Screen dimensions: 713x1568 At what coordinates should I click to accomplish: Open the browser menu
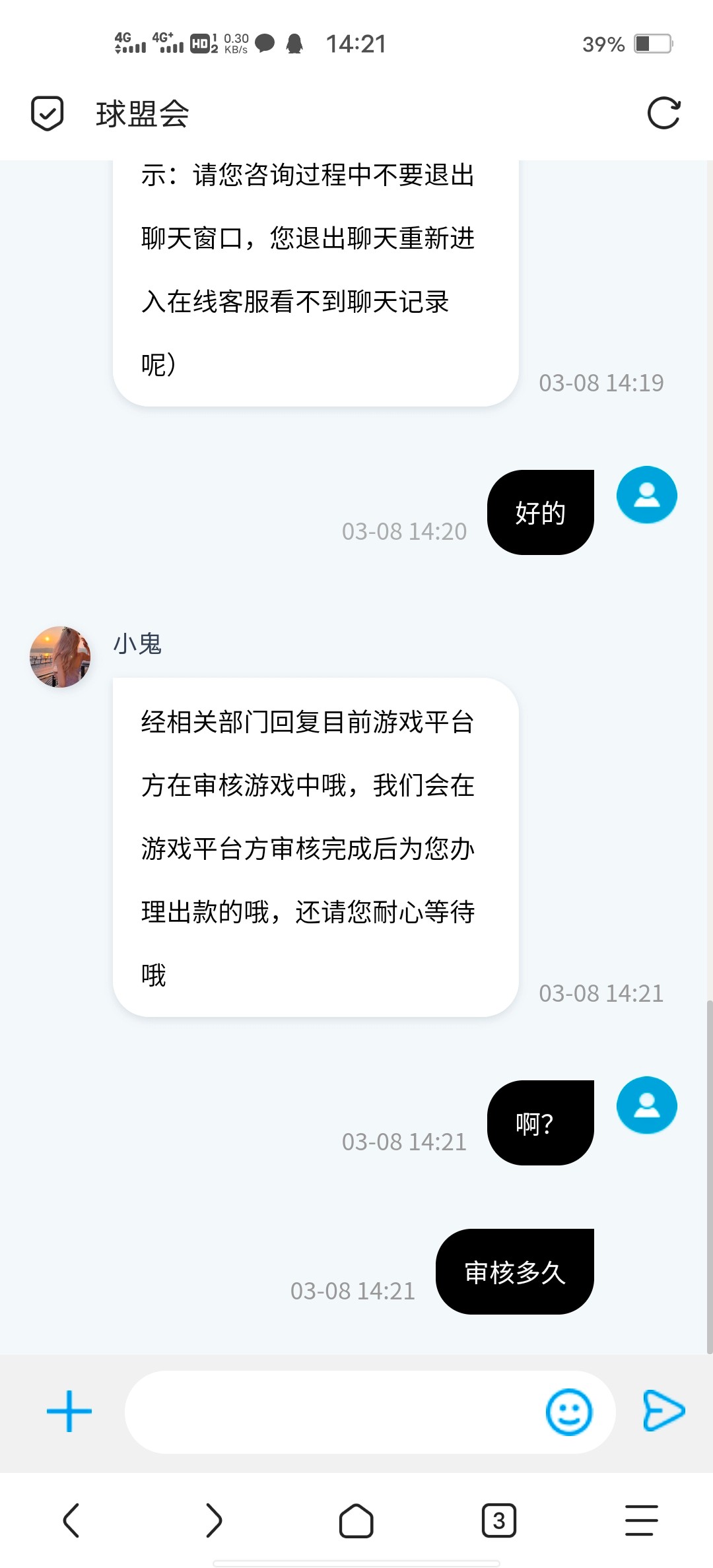(642, 1520)
